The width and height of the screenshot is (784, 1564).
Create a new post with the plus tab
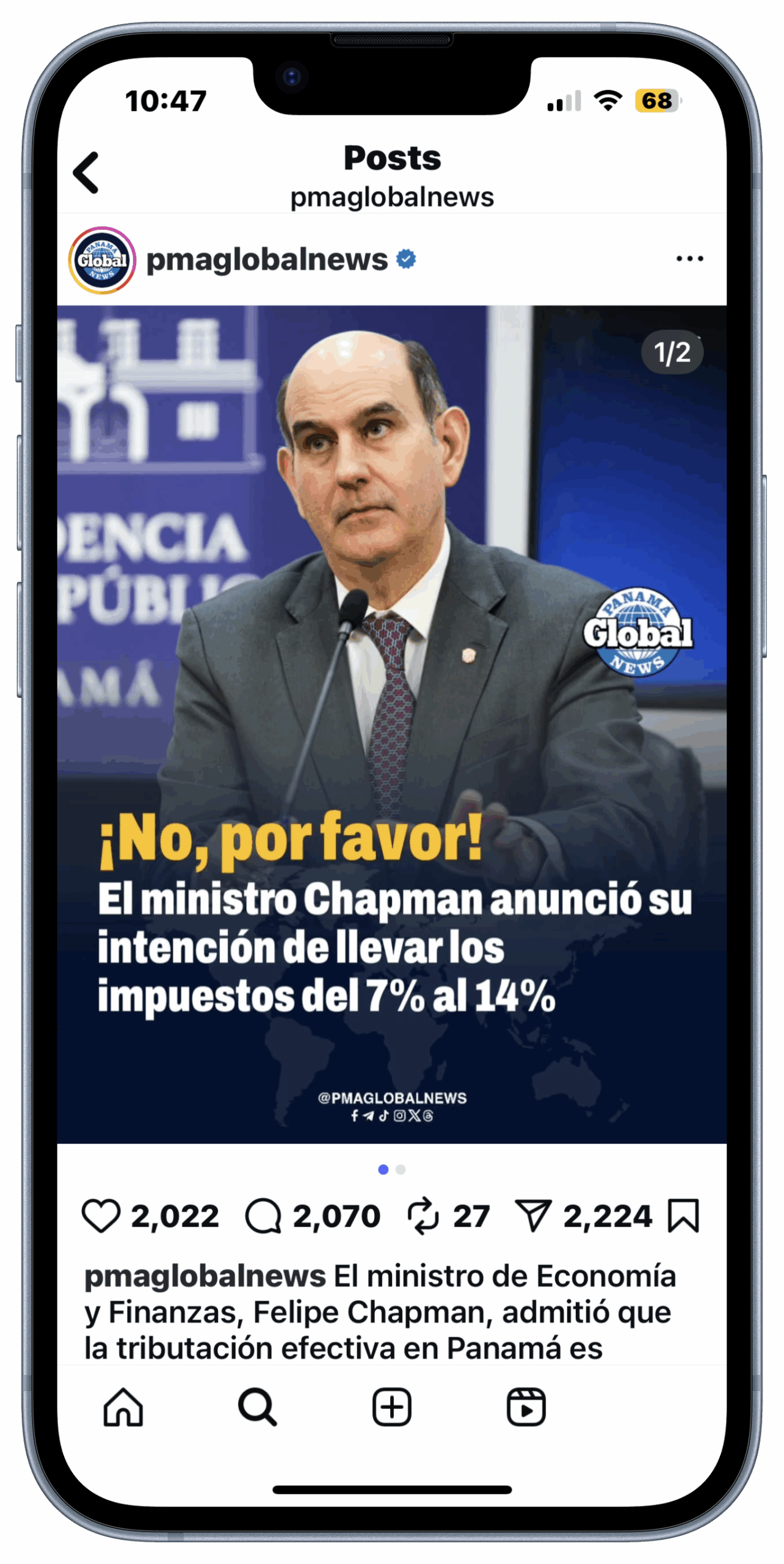(392, 1406)
